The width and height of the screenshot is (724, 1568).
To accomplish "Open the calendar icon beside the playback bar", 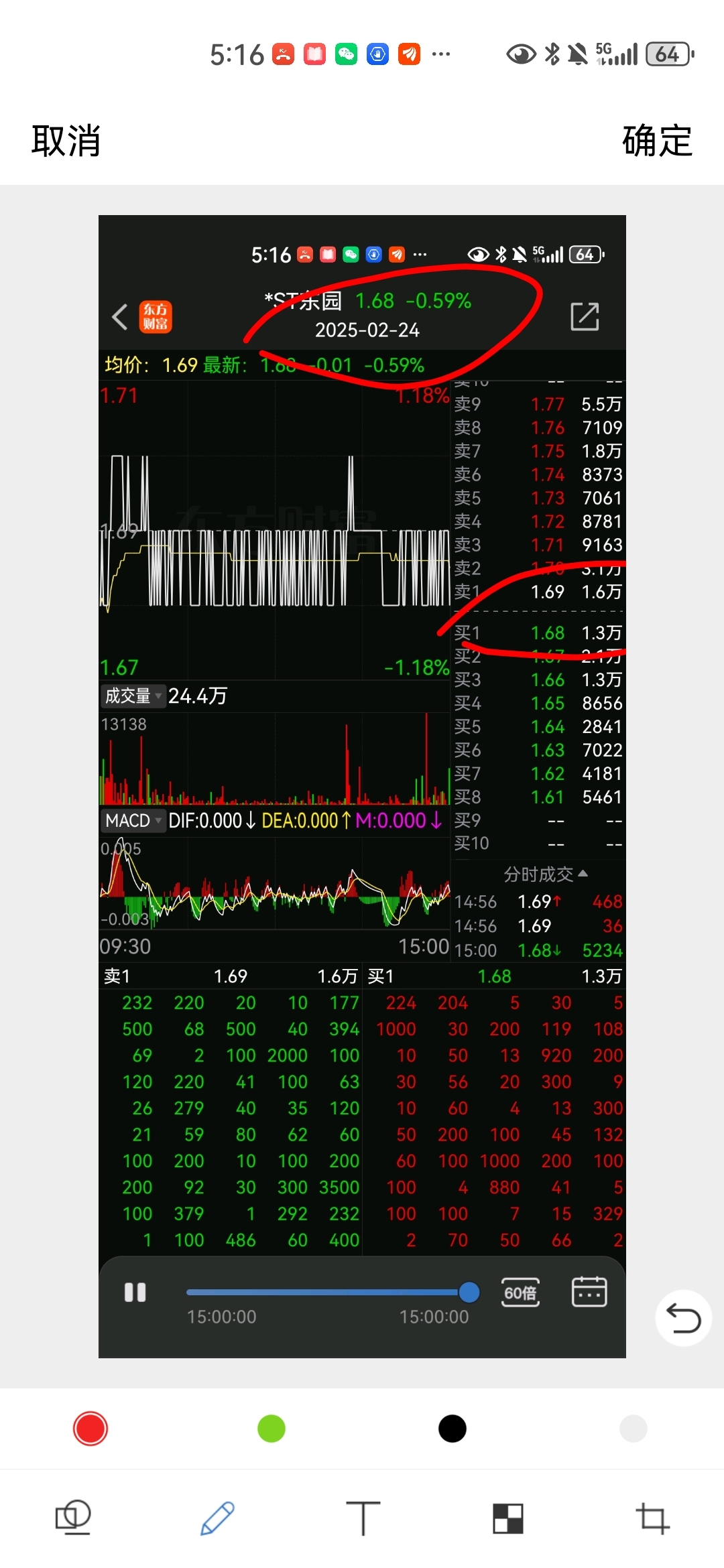I will (589, 1293).
